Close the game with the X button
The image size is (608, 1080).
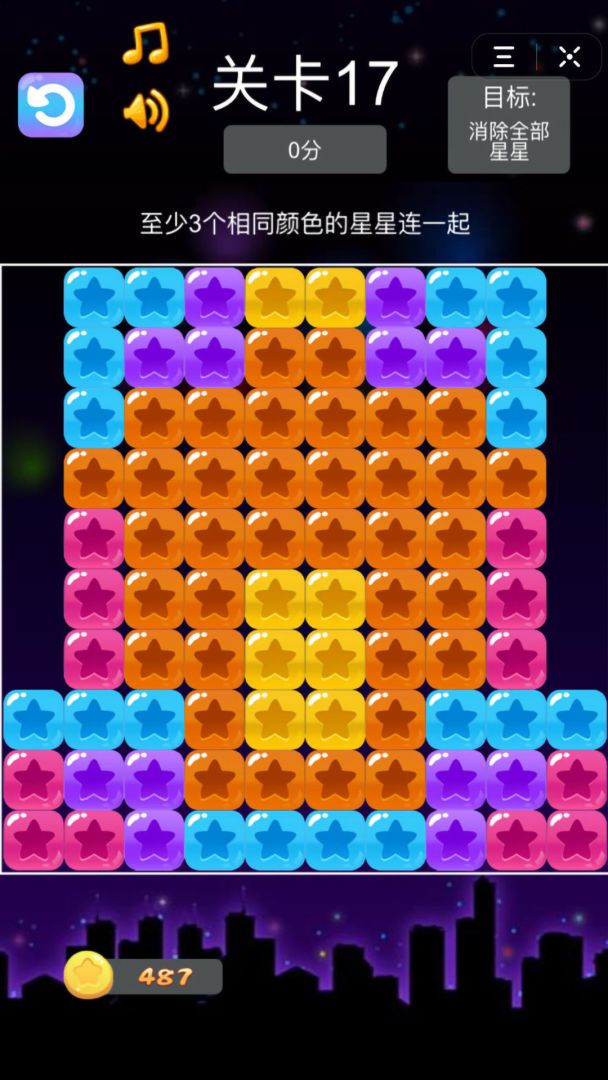(x=569, y=57)
